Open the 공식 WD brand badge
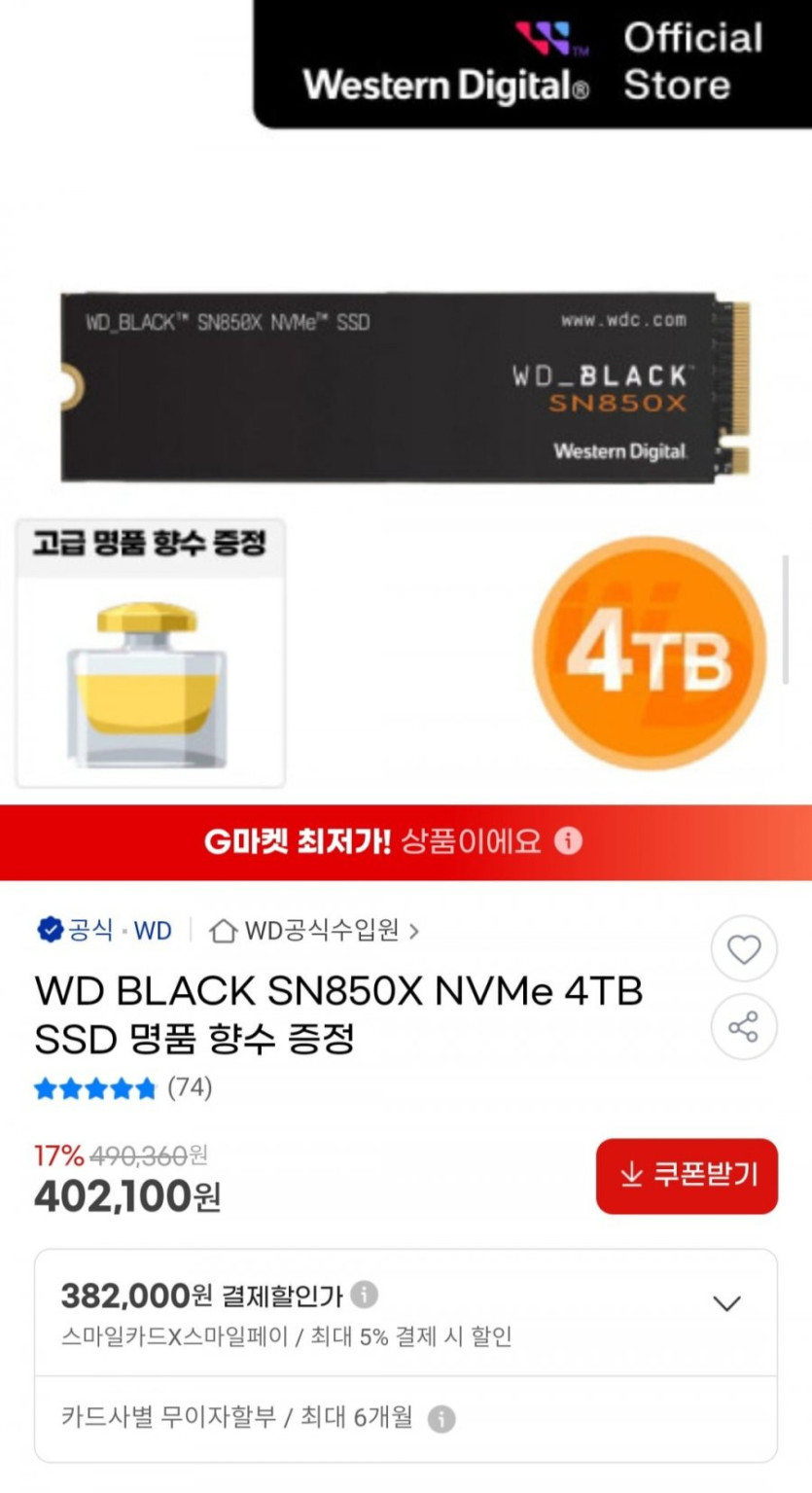Image resolution: width=812 pixels, height=1493 pixels. point(104,931)
